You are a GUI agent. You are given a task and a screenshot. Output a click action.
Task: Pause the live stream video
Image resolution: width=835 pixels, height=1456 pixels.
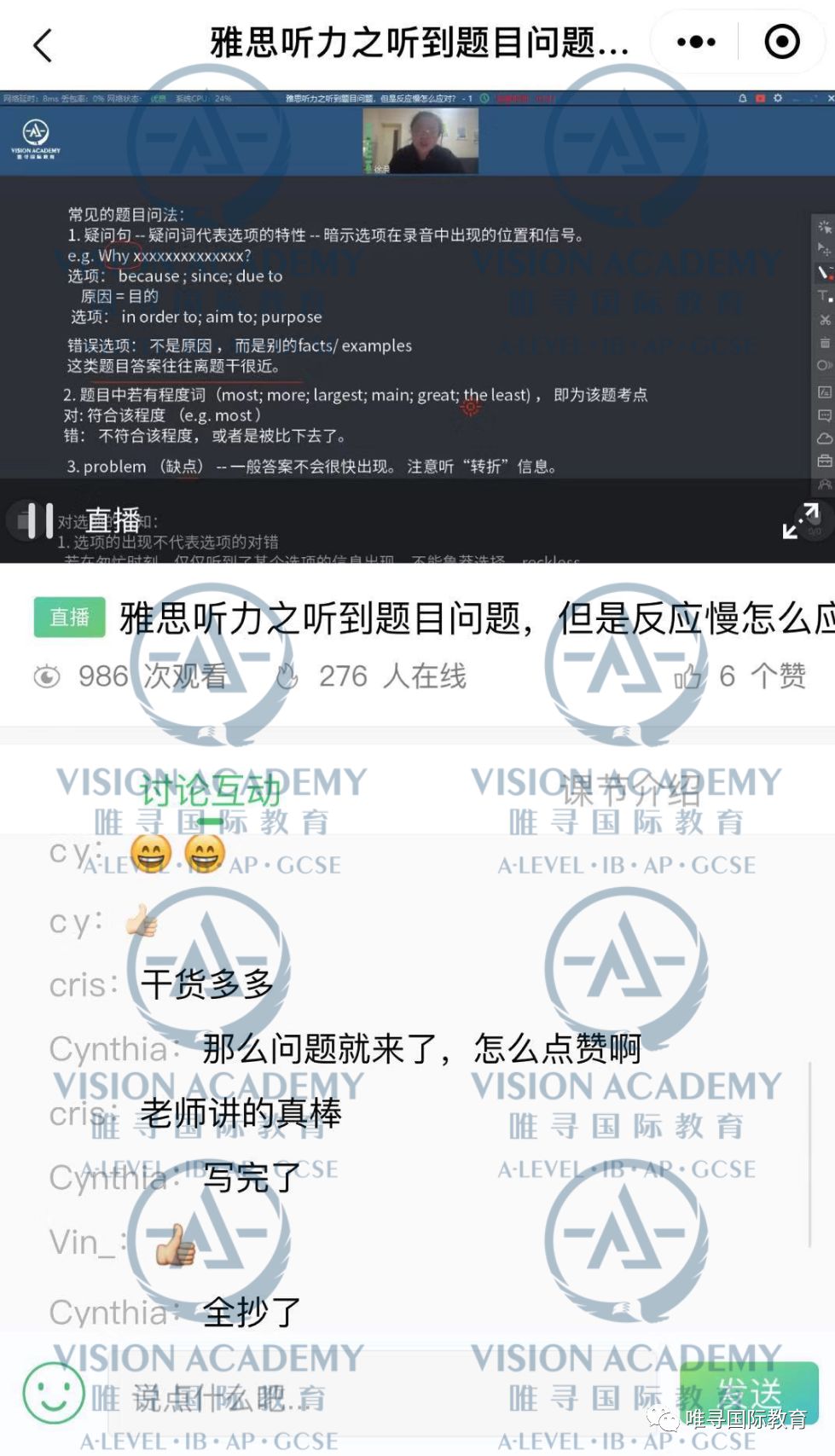point(40,520)
